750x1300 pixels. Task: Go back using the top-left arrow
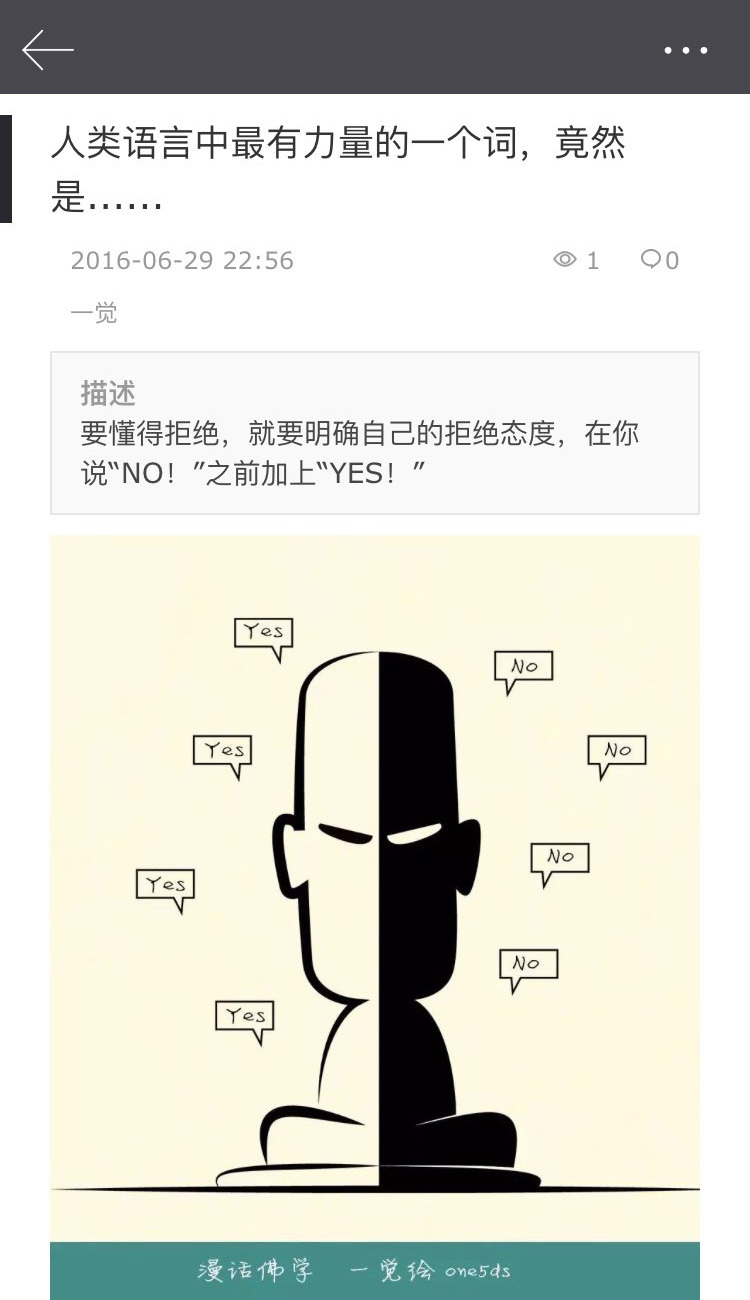[47, 48]
